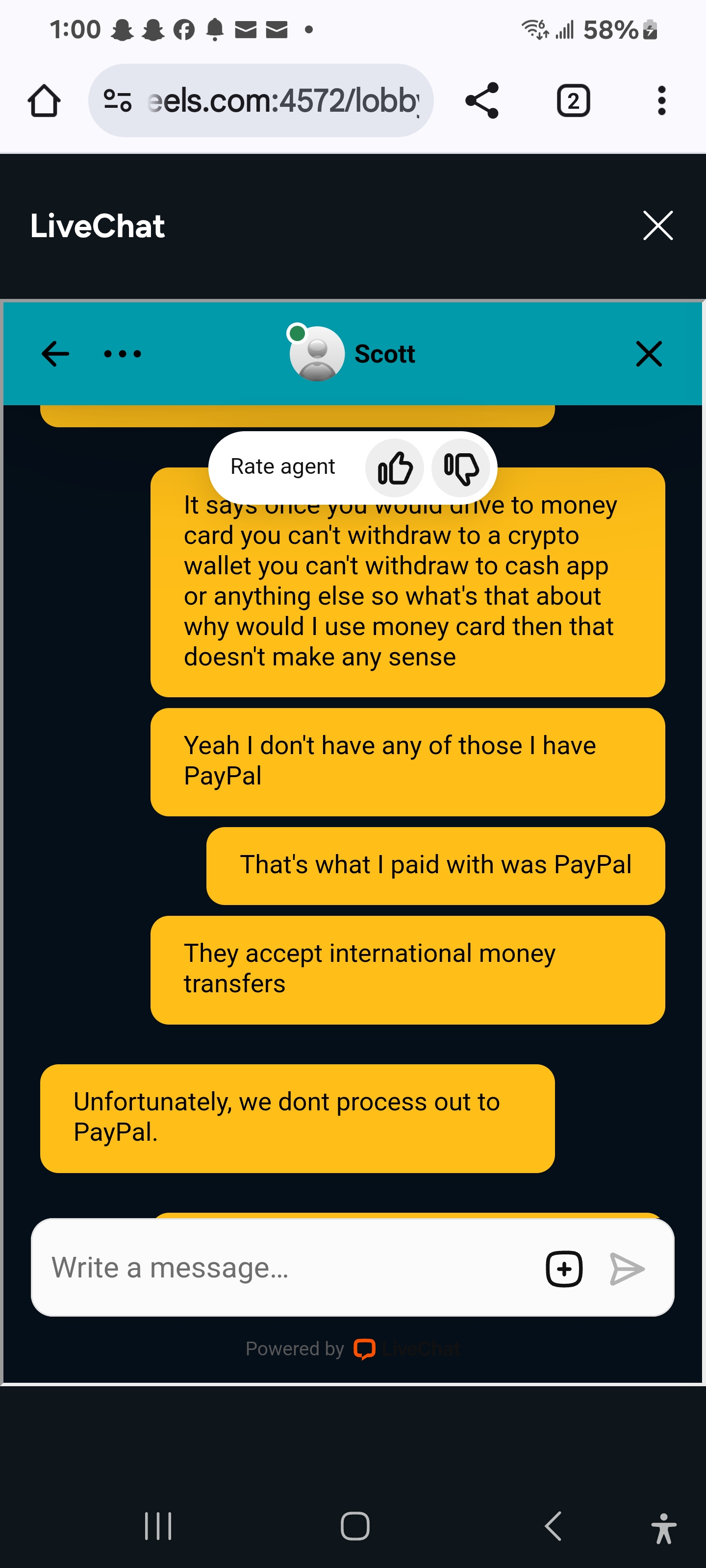
Task: Share the current page
Action: coord(482,100)
